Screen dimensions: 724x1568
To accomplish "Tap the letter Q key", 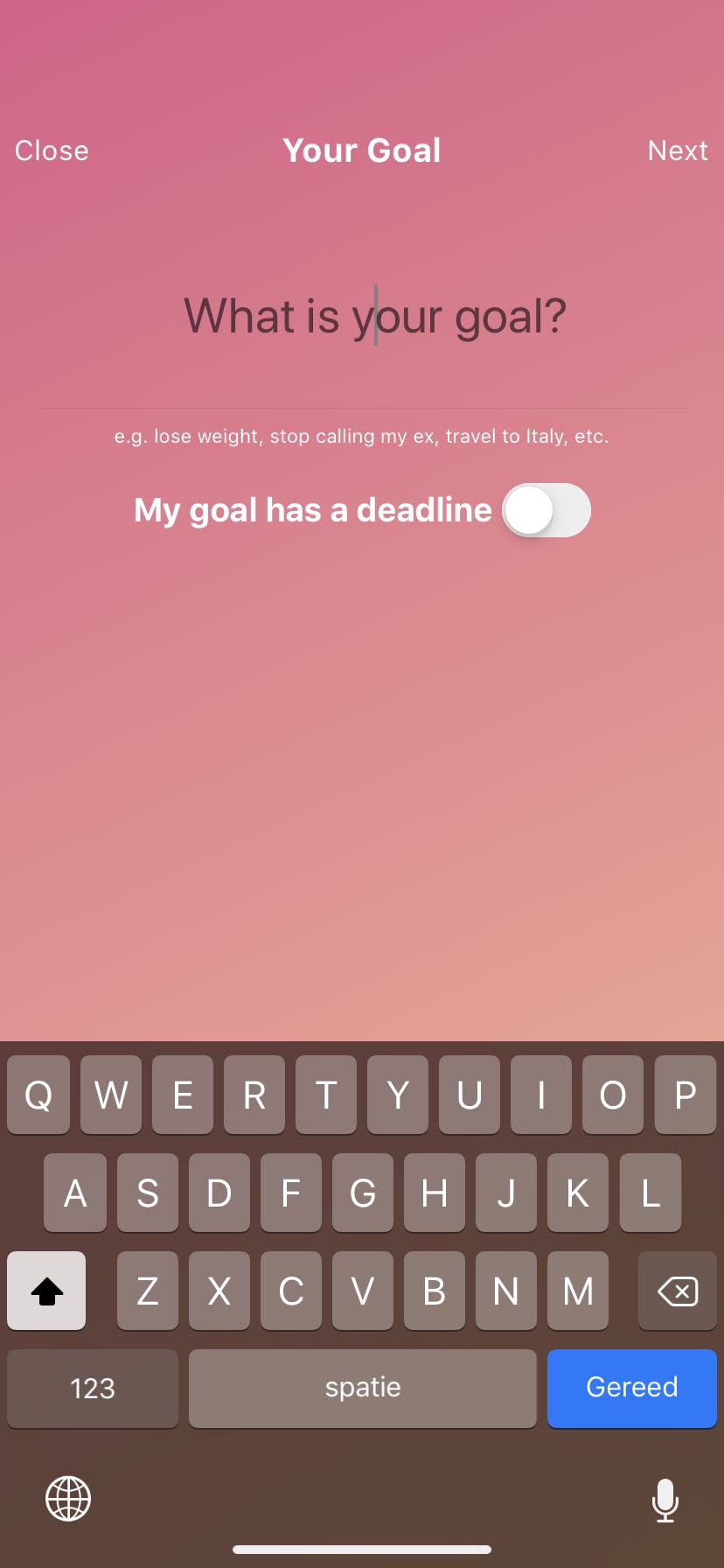I will pos(38,1095).
